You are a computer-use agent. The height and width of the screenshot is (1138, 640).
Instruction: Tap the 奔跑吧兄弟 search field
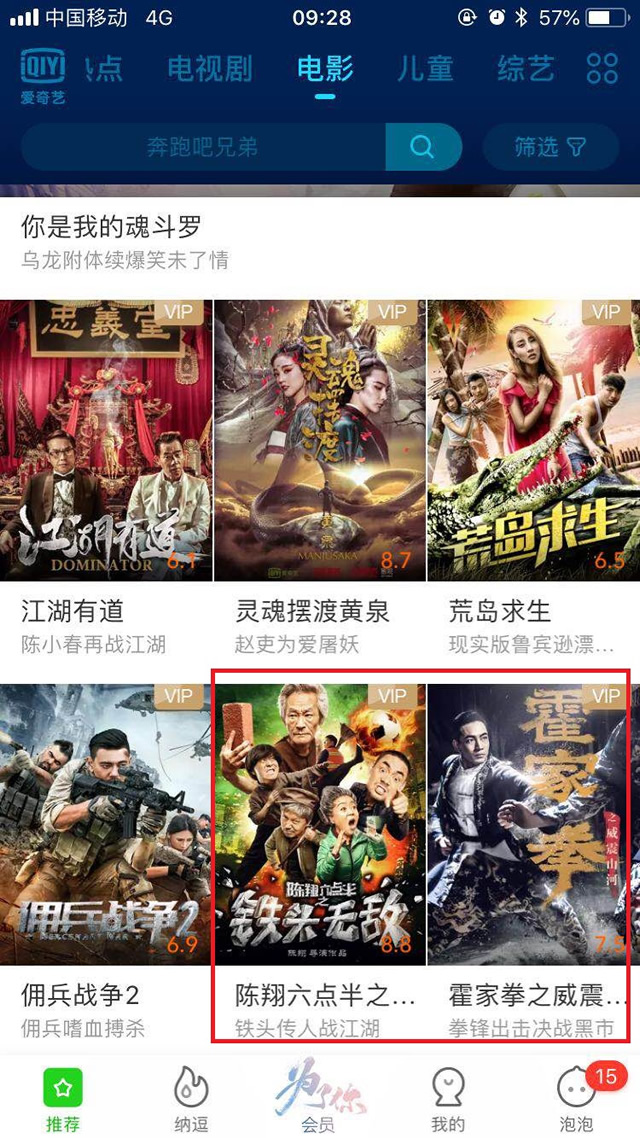pyautogui.click(x=203, y=148)
